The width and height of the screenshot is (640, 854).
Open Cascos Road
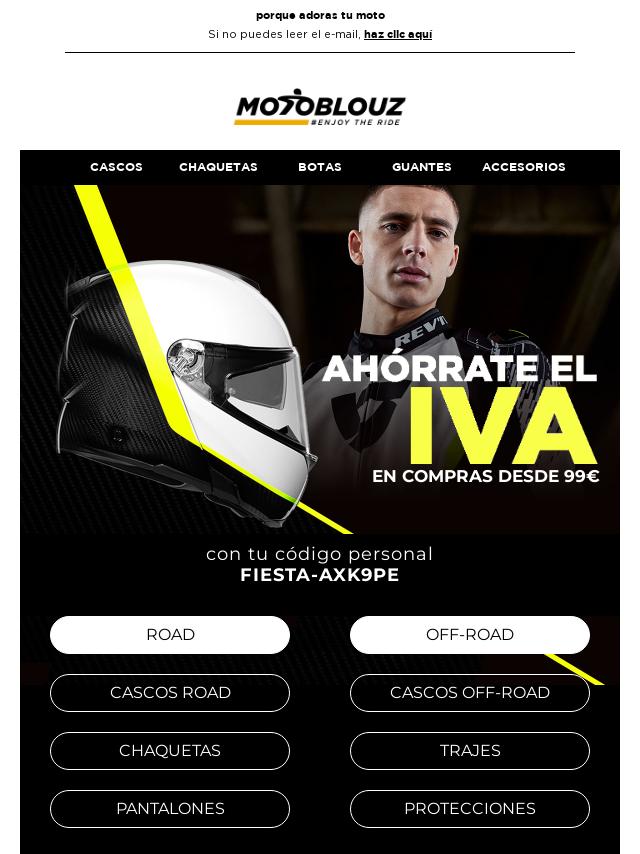click(x=170, y=693)
